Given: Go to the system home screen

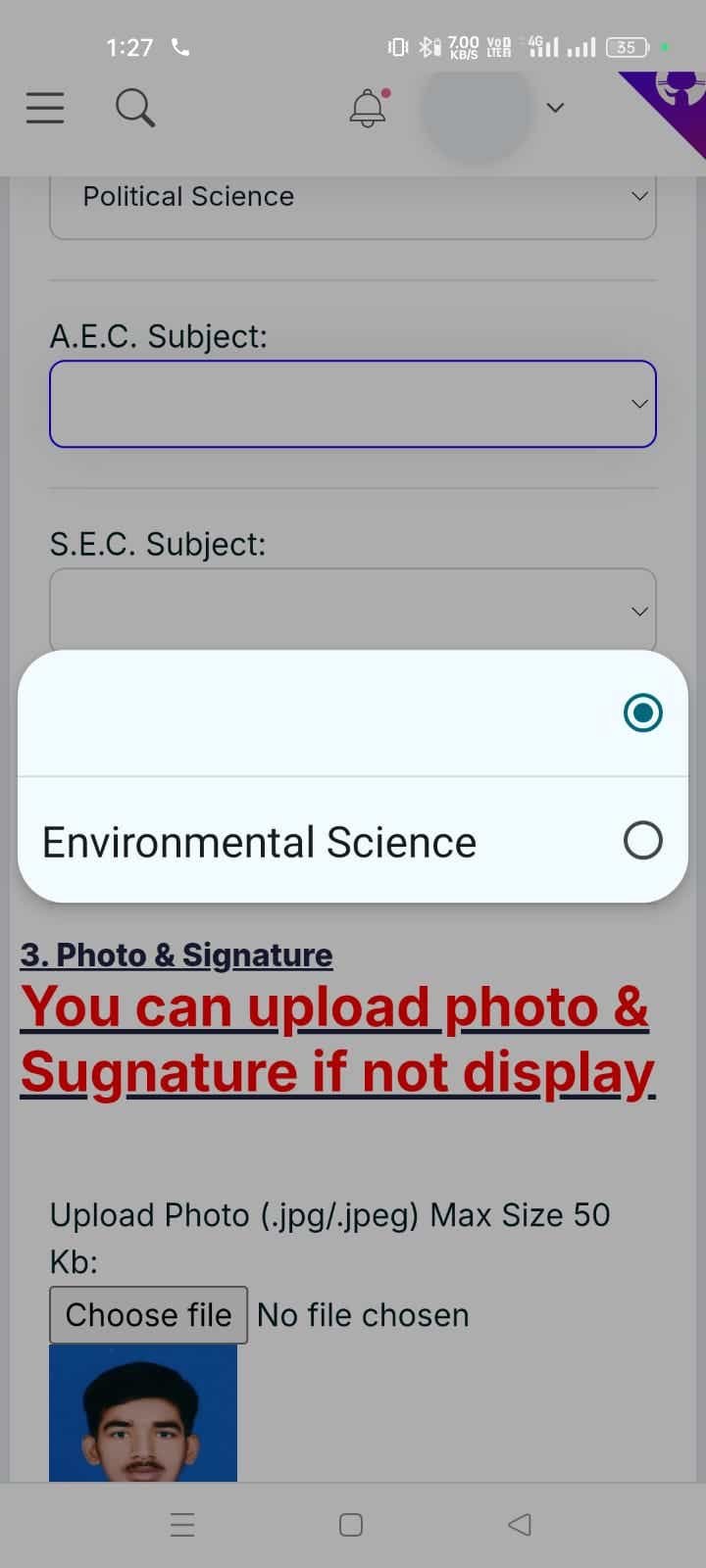Looking at the screenshot, I should point(351,1524).
